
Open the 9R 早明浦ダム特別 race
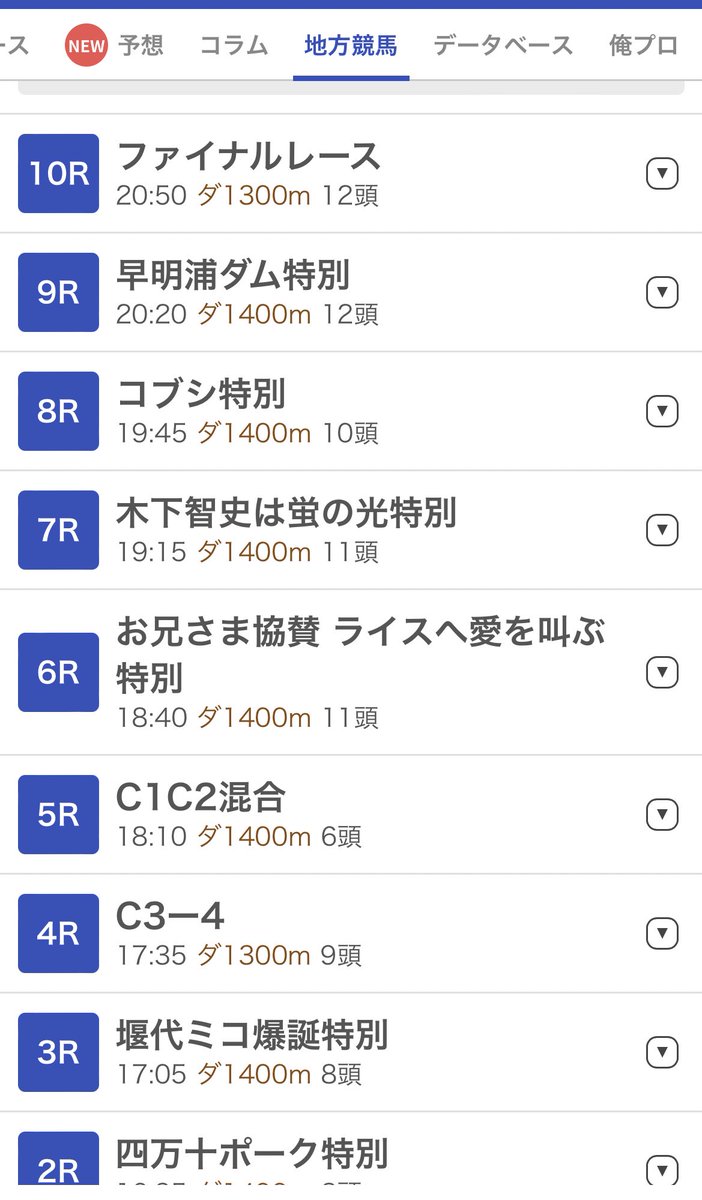click(351, 293)
